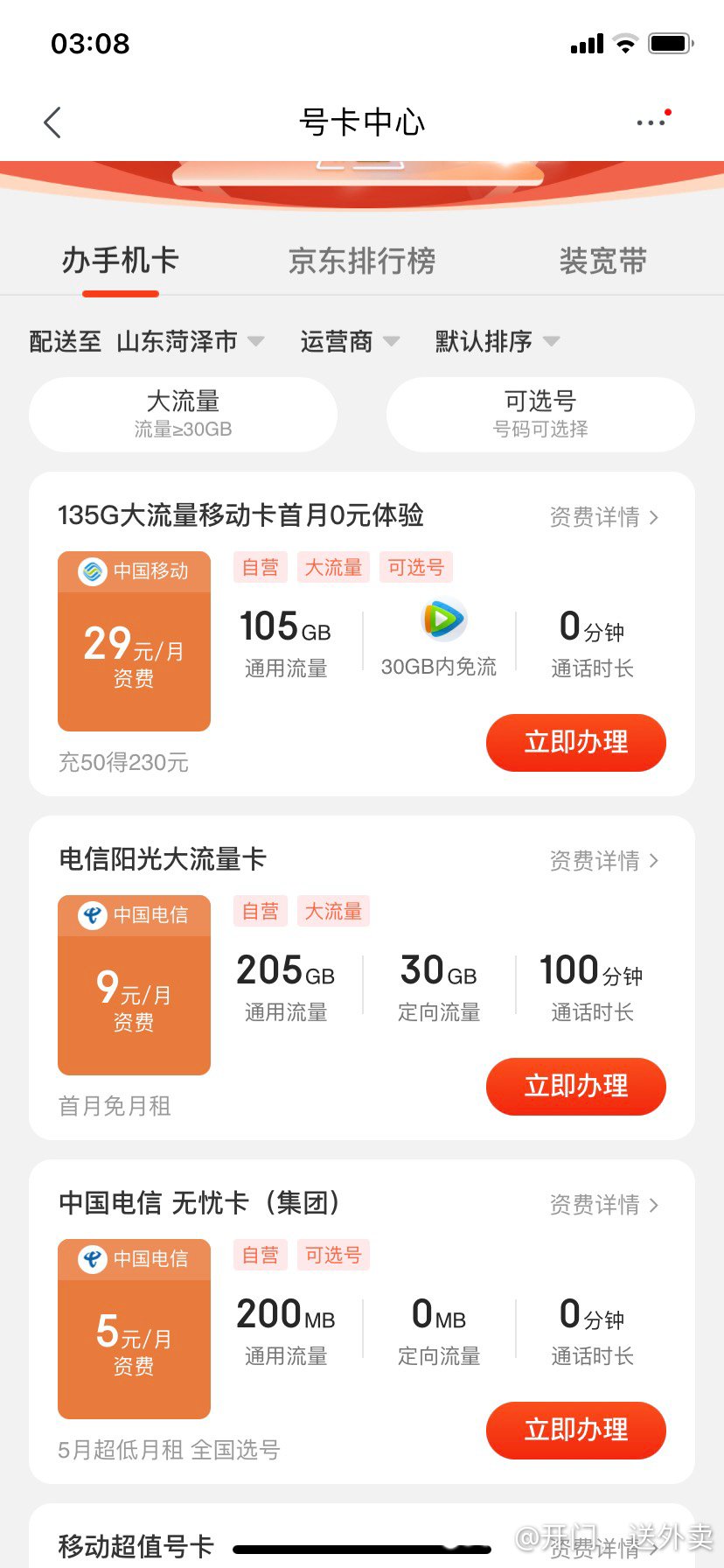Switch to the 京东排行榜 tab
This screenshot has width=724, height=1568.
pyautogui.click(x=362, y=261)
